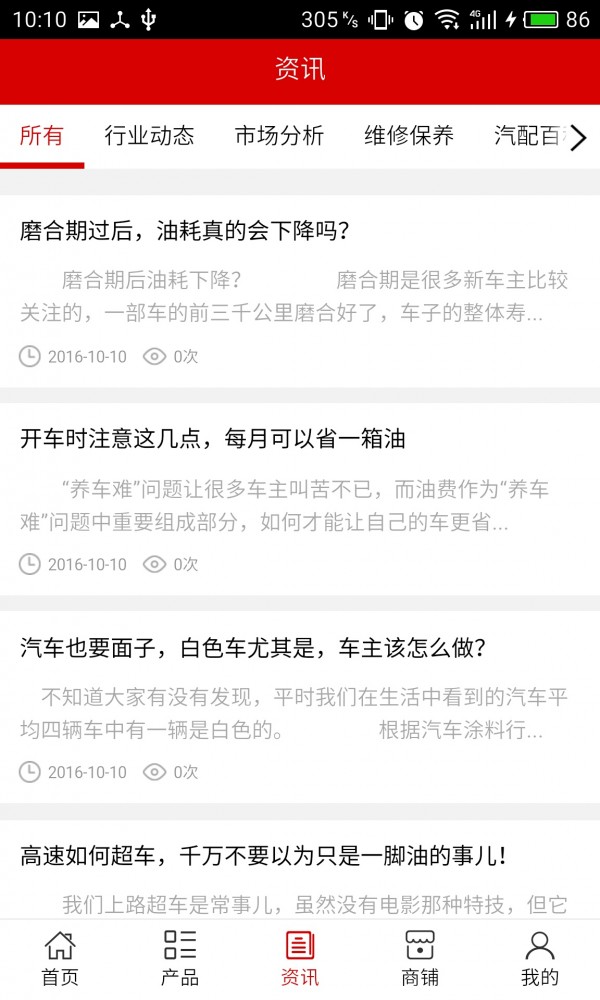This screenshot has width=600, height=1000.
Task: Read the article 开车时注意这几点，每月可以省一箱油
Action: (213, 439)
